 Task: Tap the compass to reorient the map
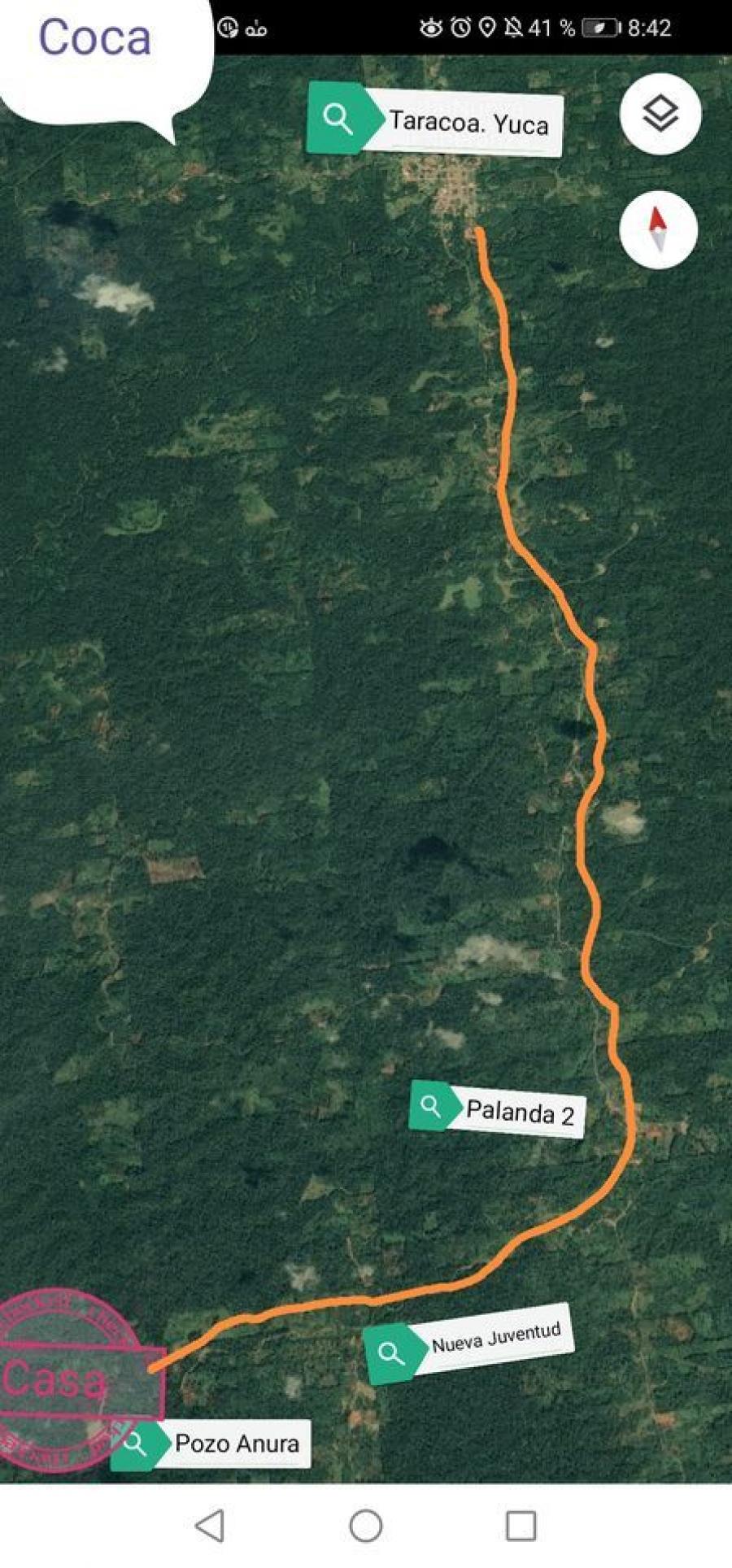658,230
